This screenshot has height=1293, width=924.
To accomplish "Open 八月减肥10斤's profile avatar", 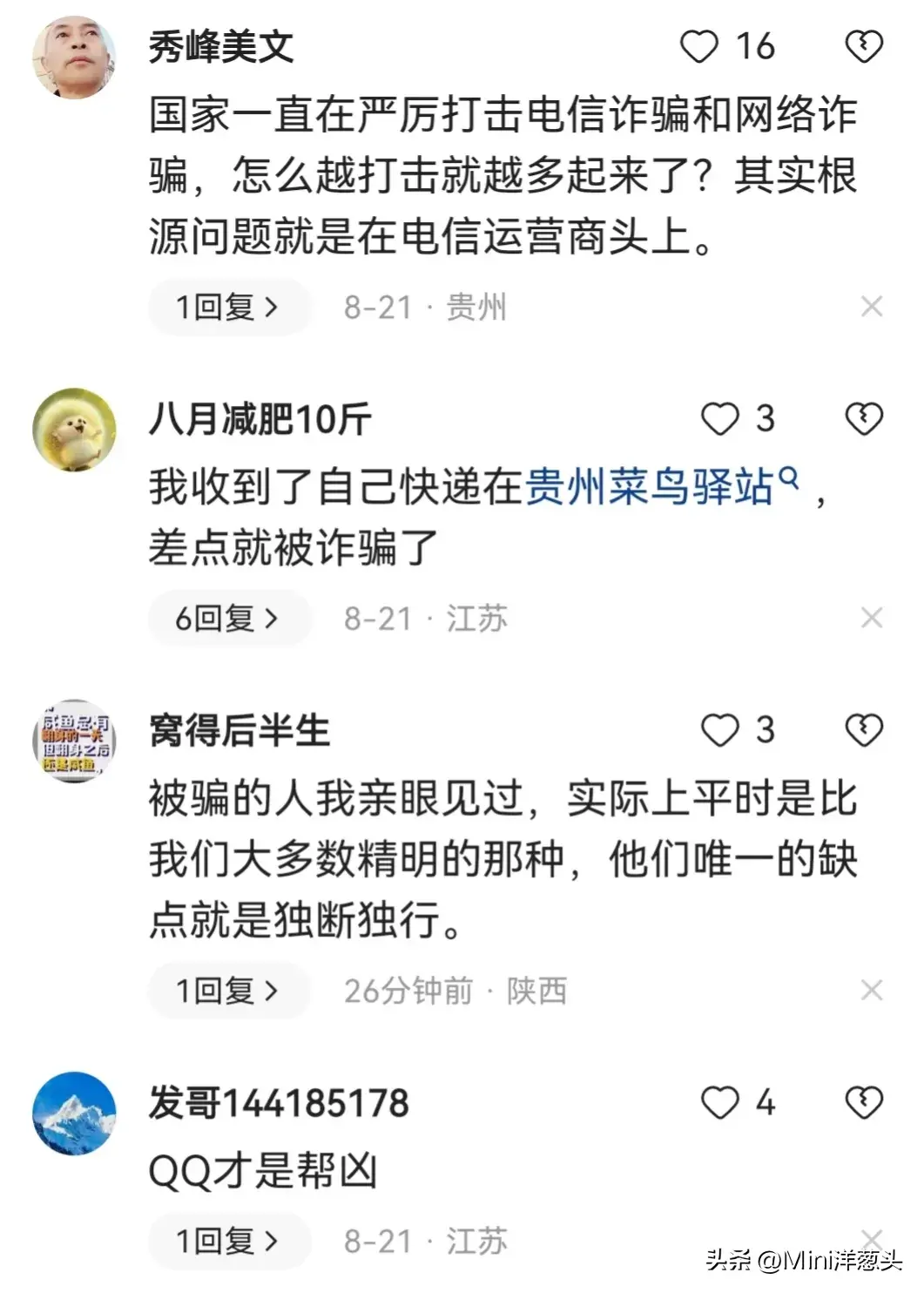I will tap(74, 430).
